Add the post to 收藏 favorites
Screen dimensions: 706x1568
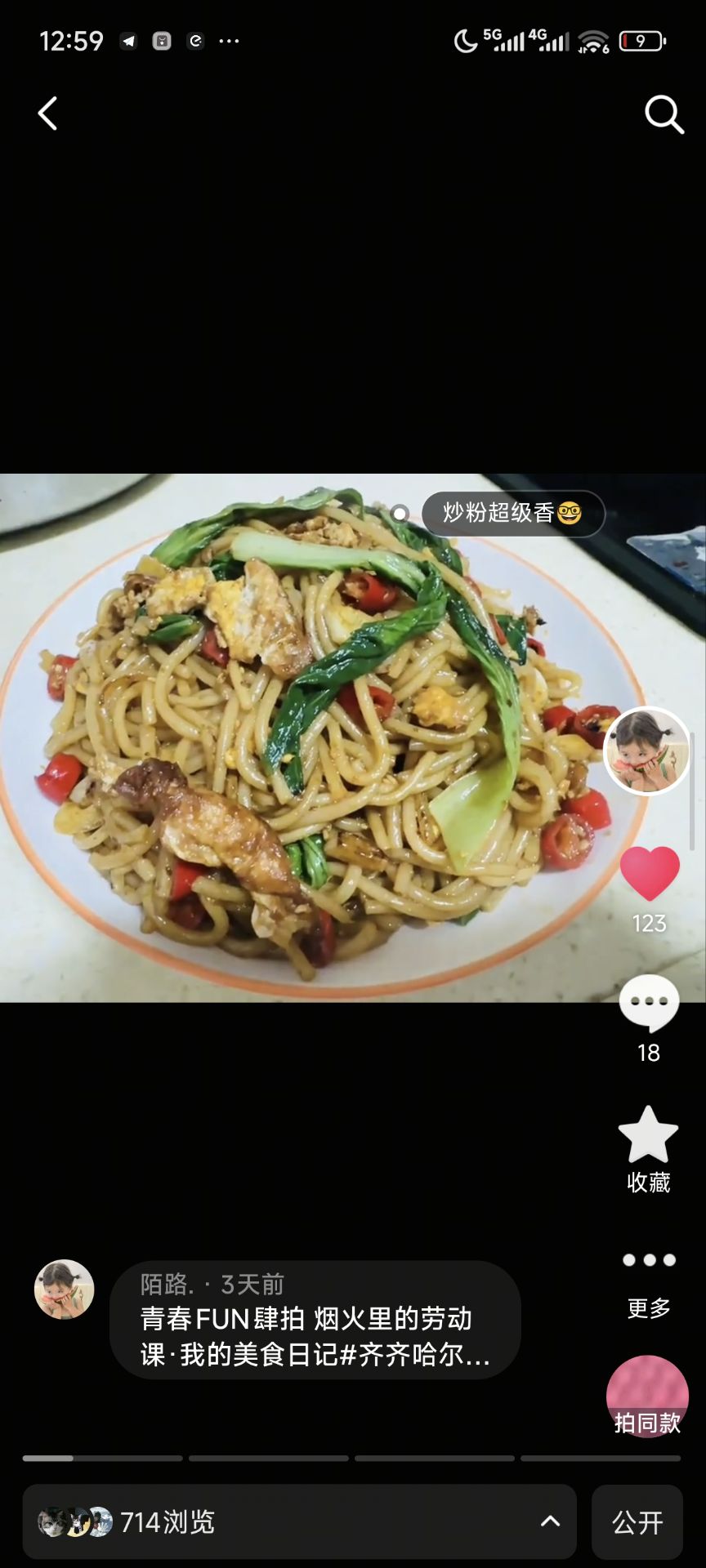[648, 1135]
